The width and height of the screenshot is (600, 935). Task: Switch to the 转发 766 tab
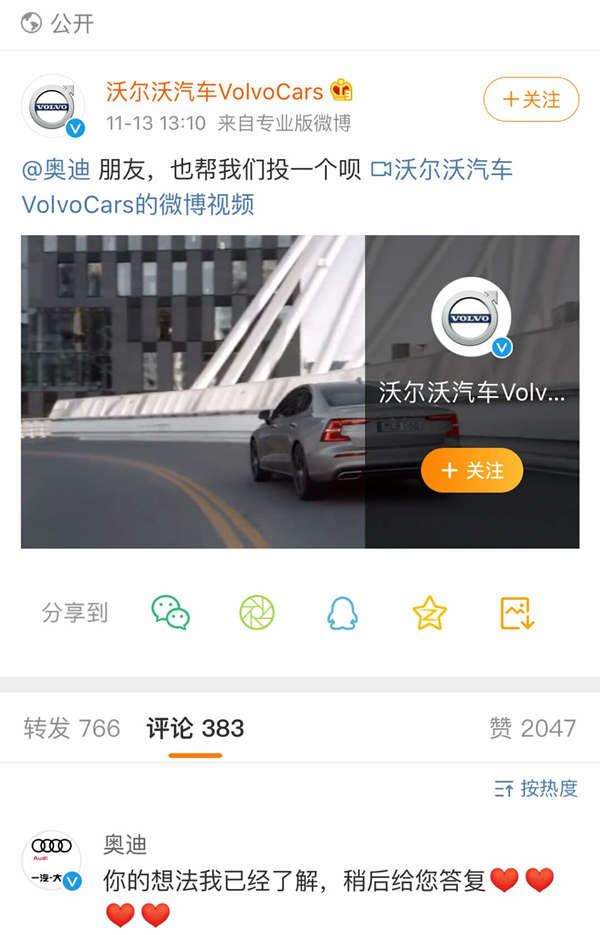pyautogui.click(x=72, y=728)
